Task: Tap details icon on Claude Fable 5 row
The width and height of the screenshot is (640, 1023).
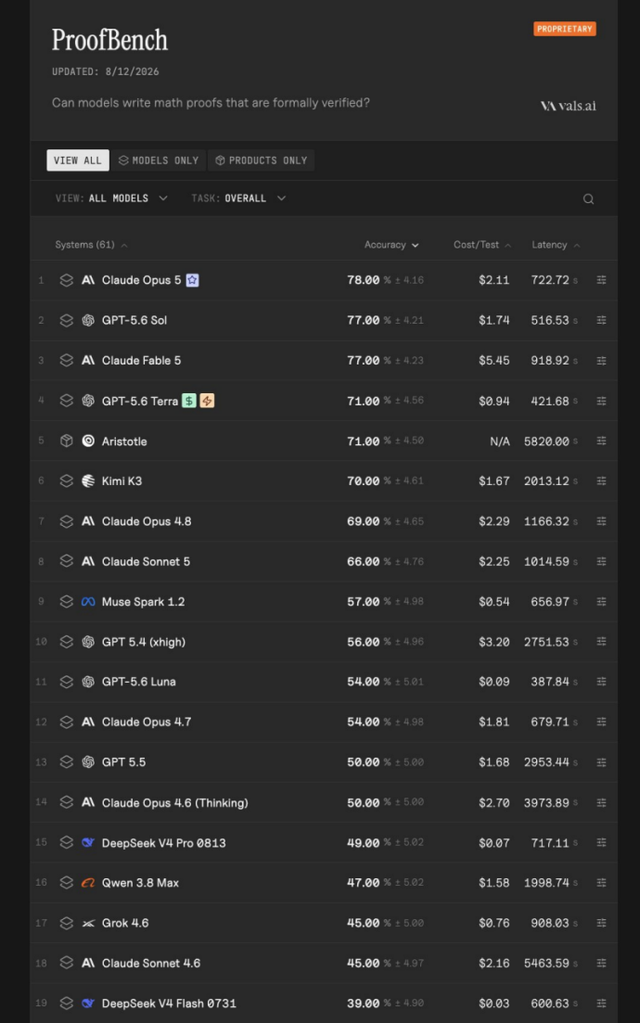Action: tap(602, 361)
